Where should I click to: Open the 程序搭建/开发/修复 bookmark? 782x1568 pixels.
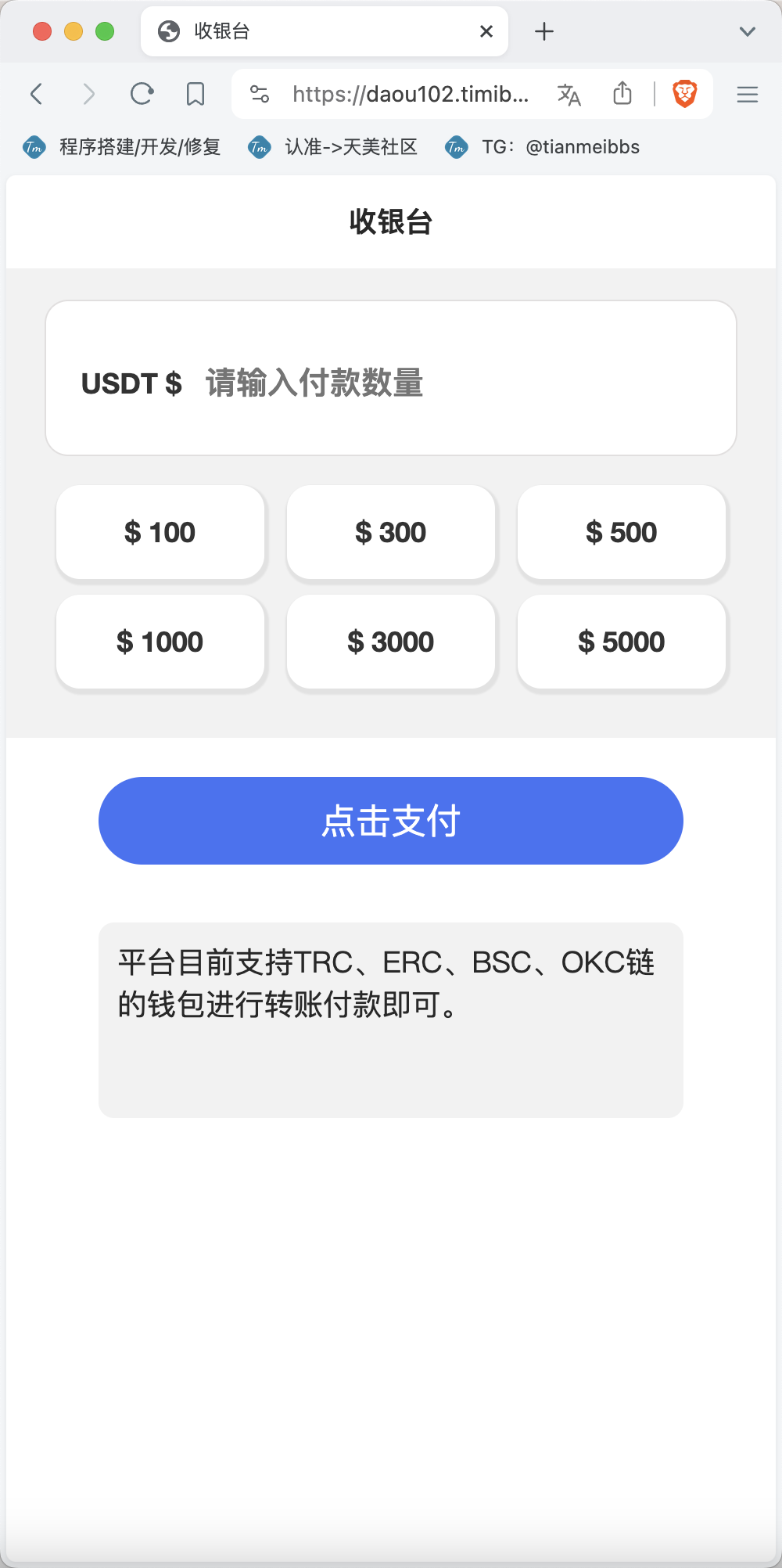122,147
